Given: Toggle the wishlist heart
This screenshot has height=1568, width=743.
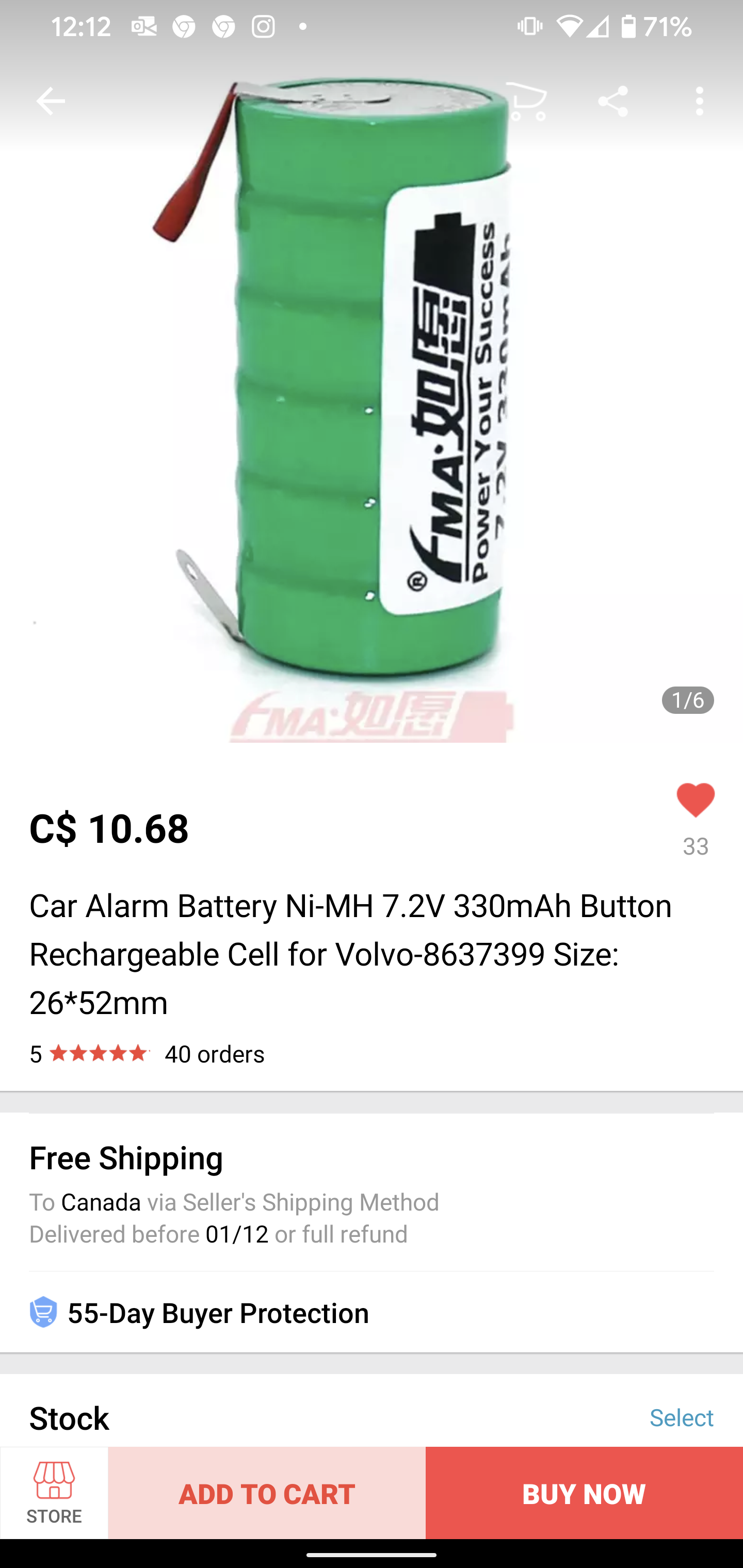Looking at the screenshot, I should (x=695, y=801).
